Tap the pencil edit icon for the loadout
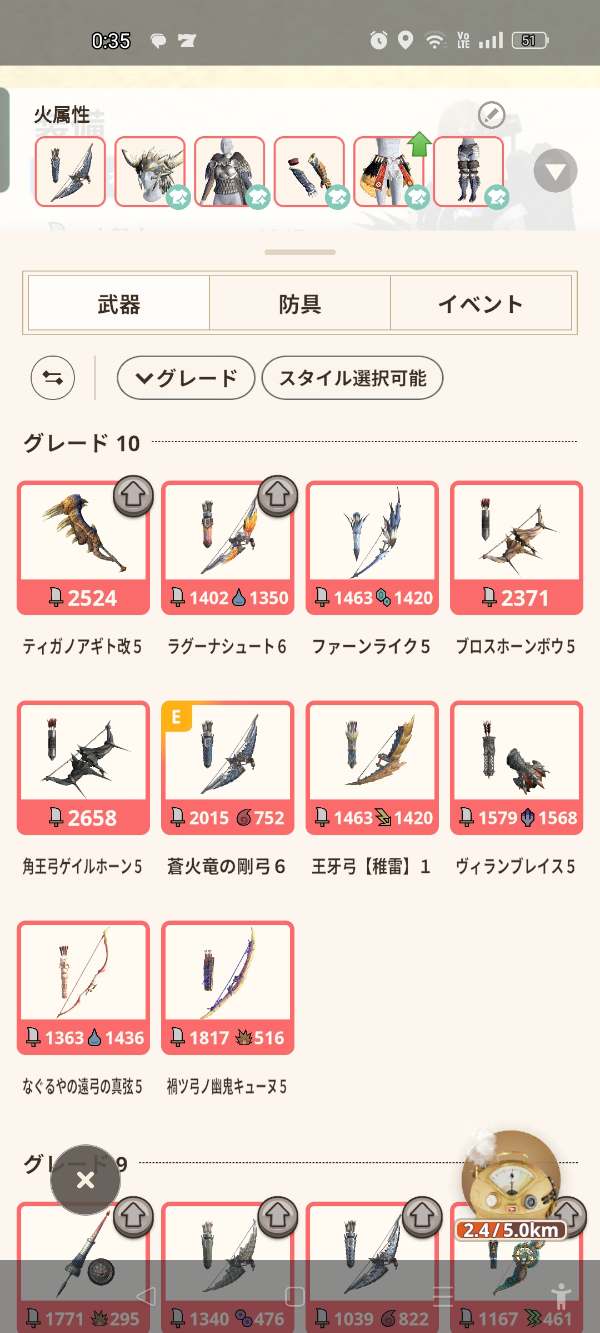Screen dimensions: 600x1333 coord(491,115)
